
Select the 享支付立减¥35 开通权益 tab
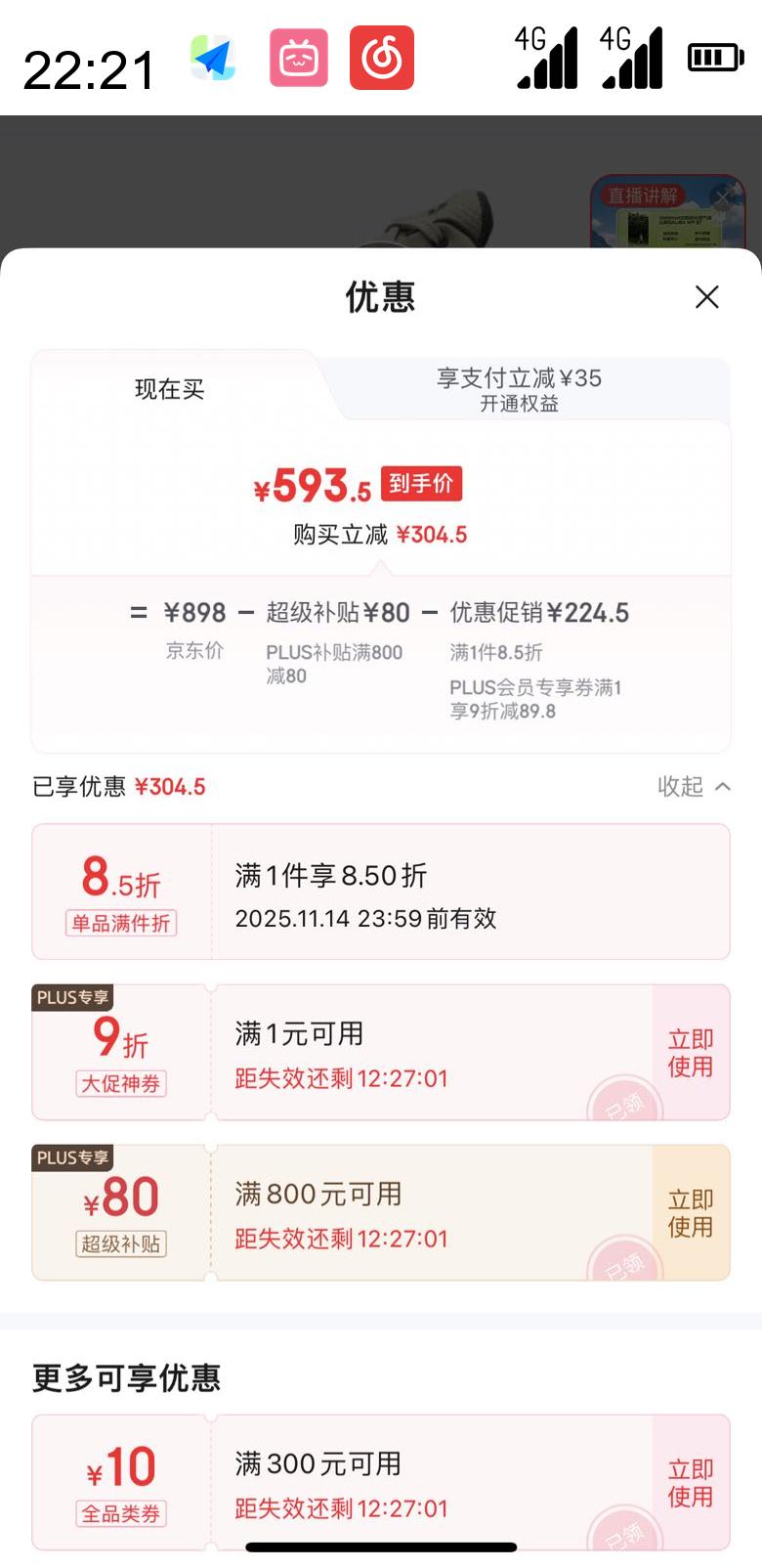click(x=519, y=389)
